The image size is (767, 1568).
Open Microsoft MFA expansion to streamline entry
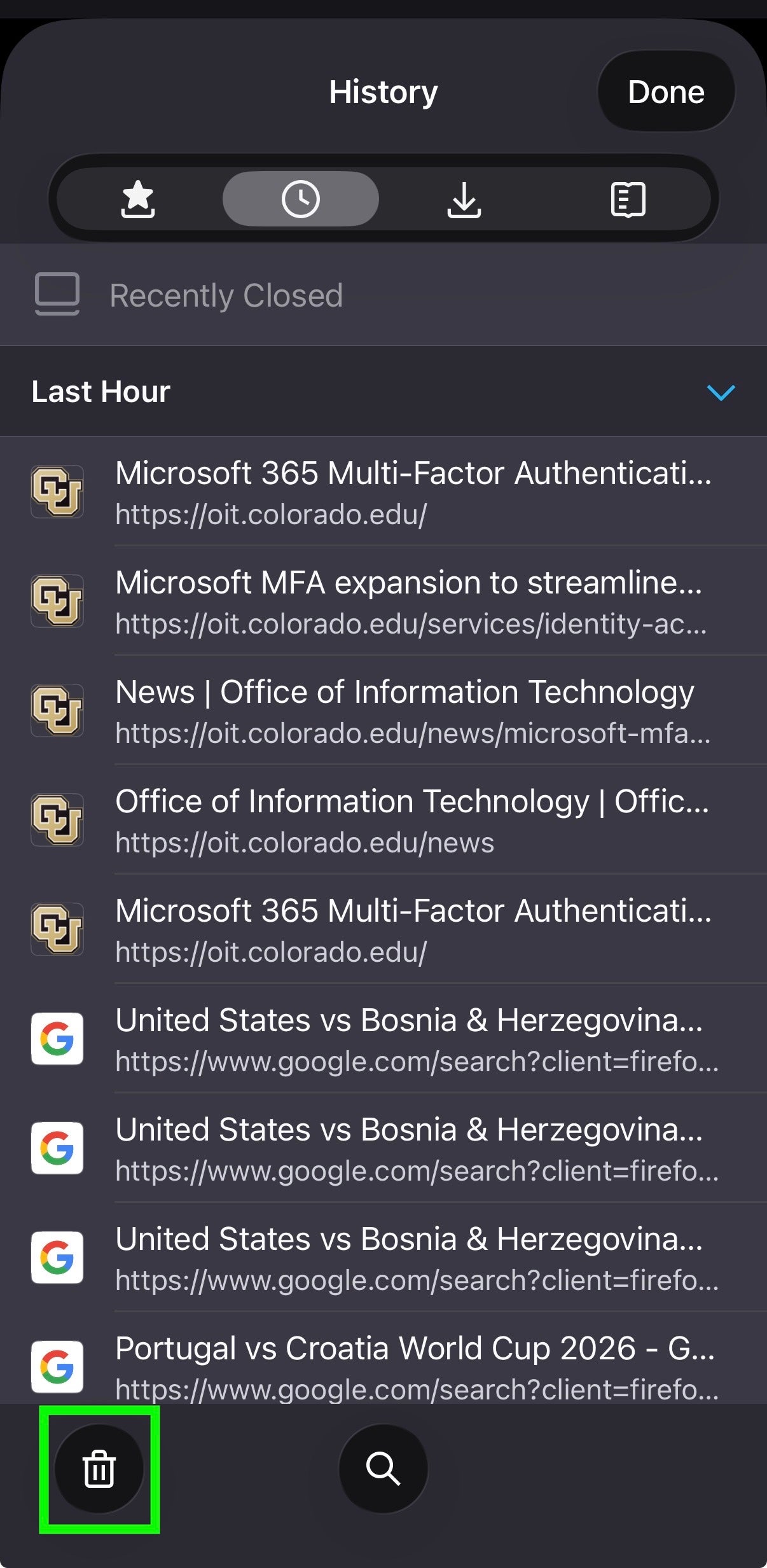coord(383,601)
